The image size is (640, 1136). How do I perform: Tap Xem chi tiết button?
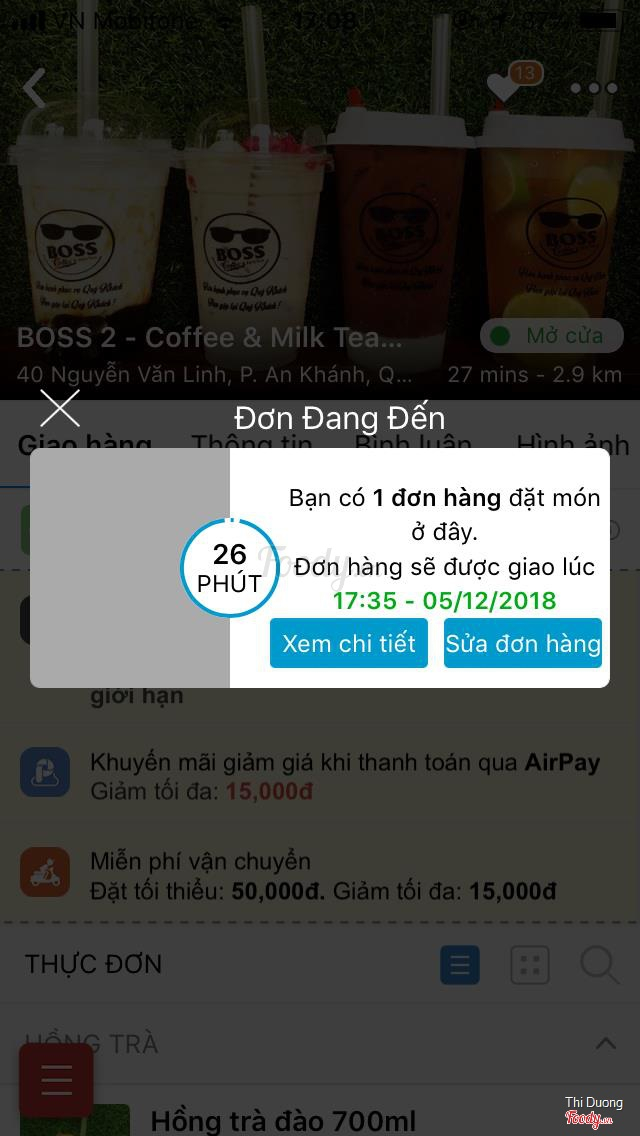click(x=348, y=643)
